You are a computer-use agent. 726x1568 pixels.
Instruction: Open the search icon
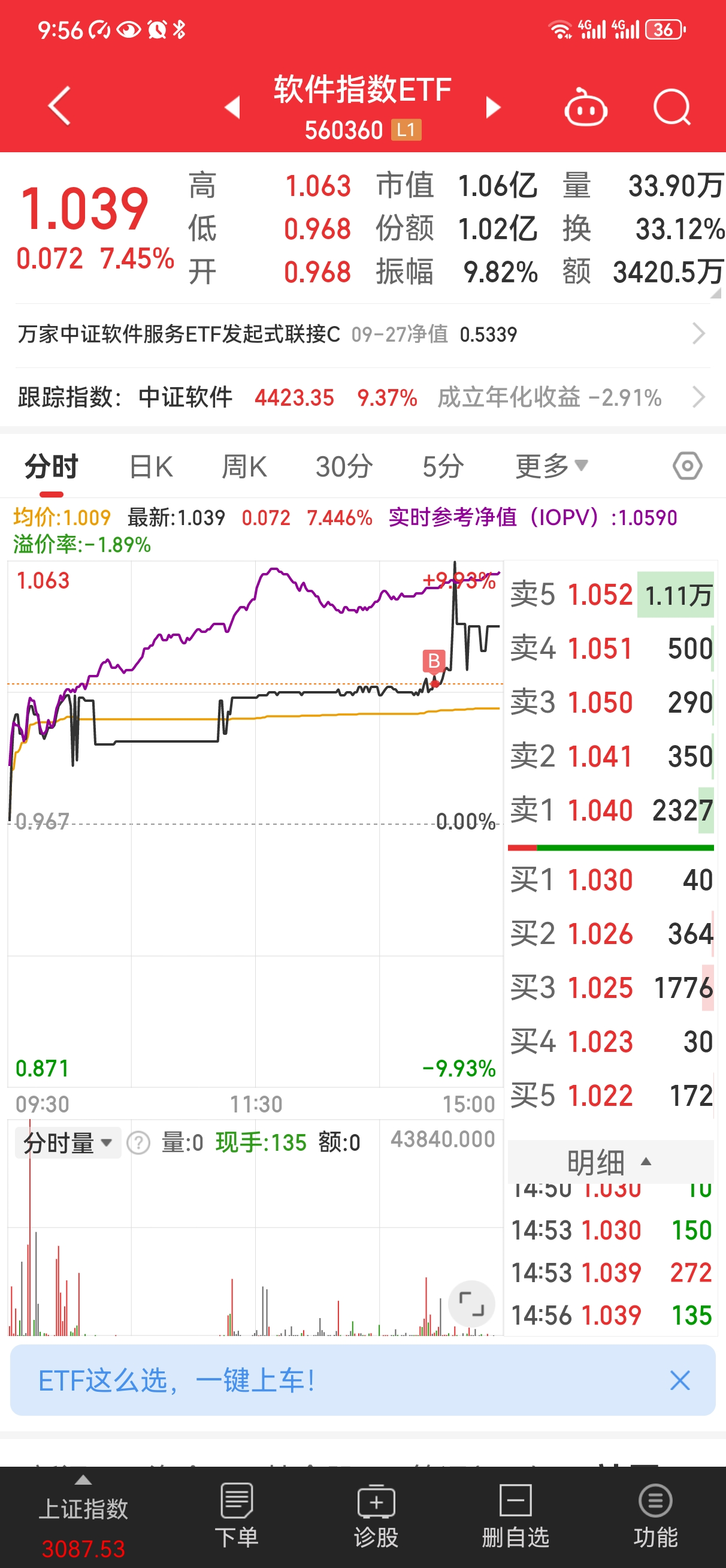tap(671, 107)
